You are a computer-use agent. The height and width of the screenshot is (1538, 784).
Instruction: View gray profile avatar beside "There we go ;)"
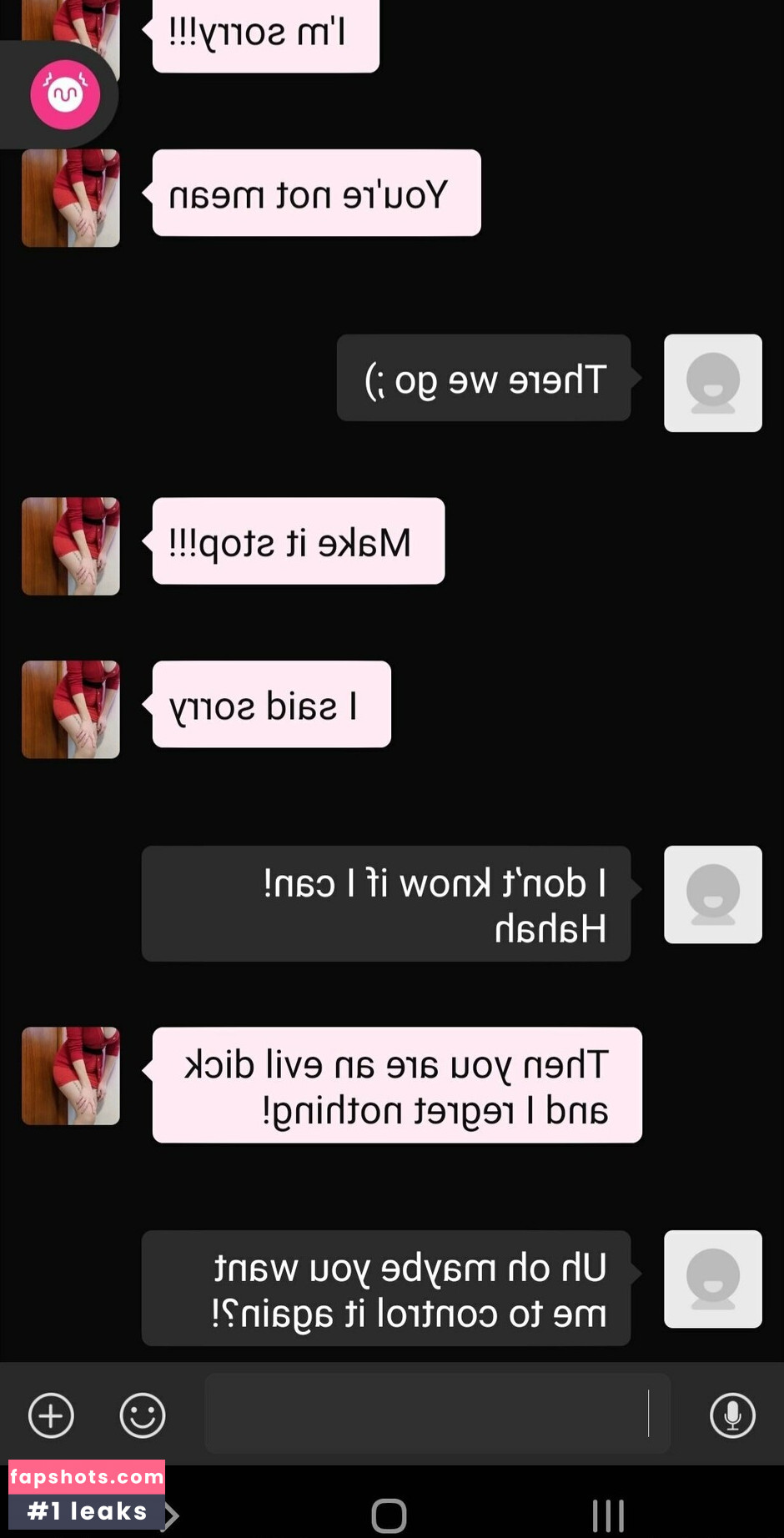point(712,383)
